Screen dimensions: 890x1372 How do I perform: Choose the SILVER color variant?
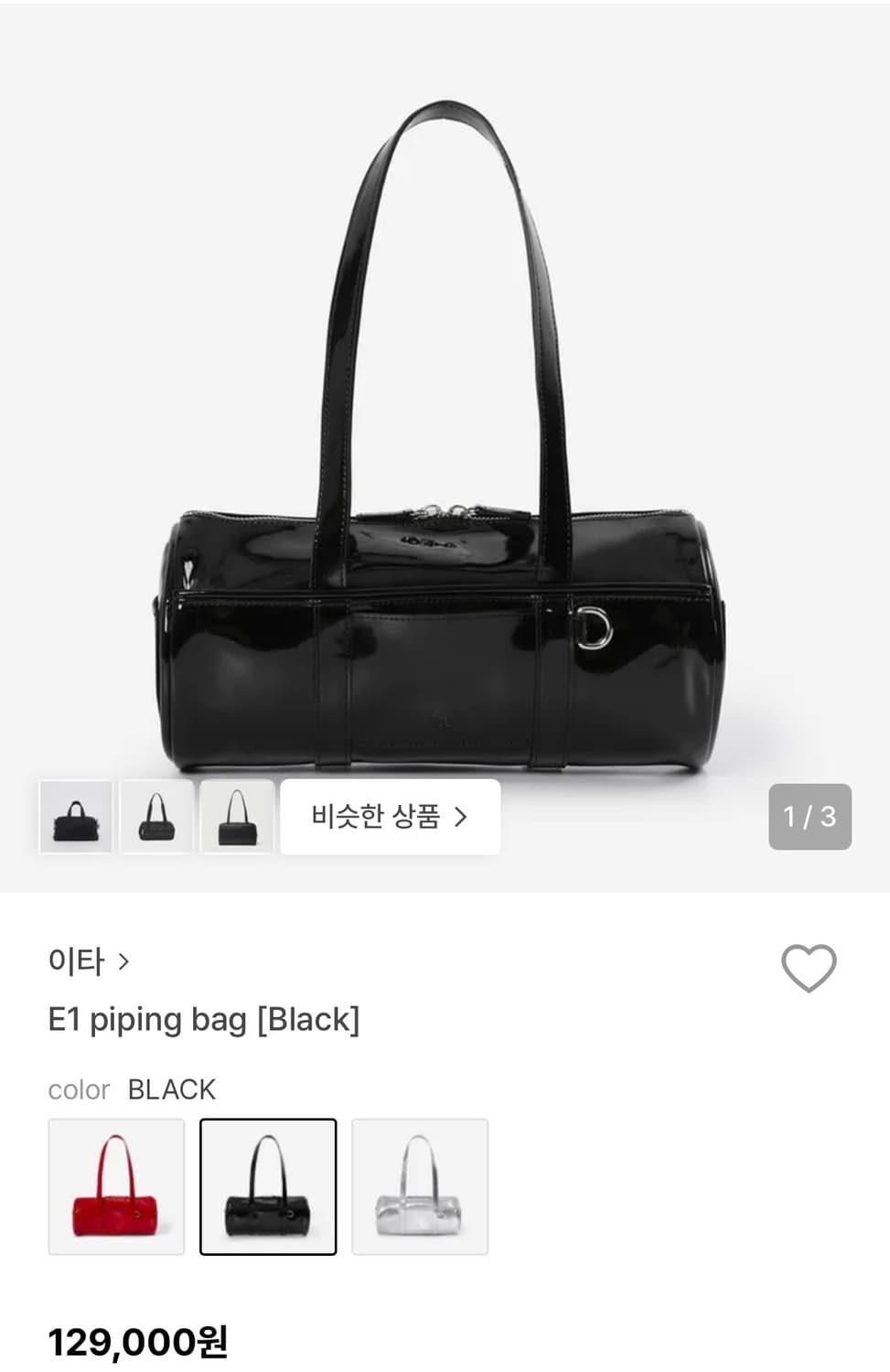pyautogui.click(x=421, y=1187)
